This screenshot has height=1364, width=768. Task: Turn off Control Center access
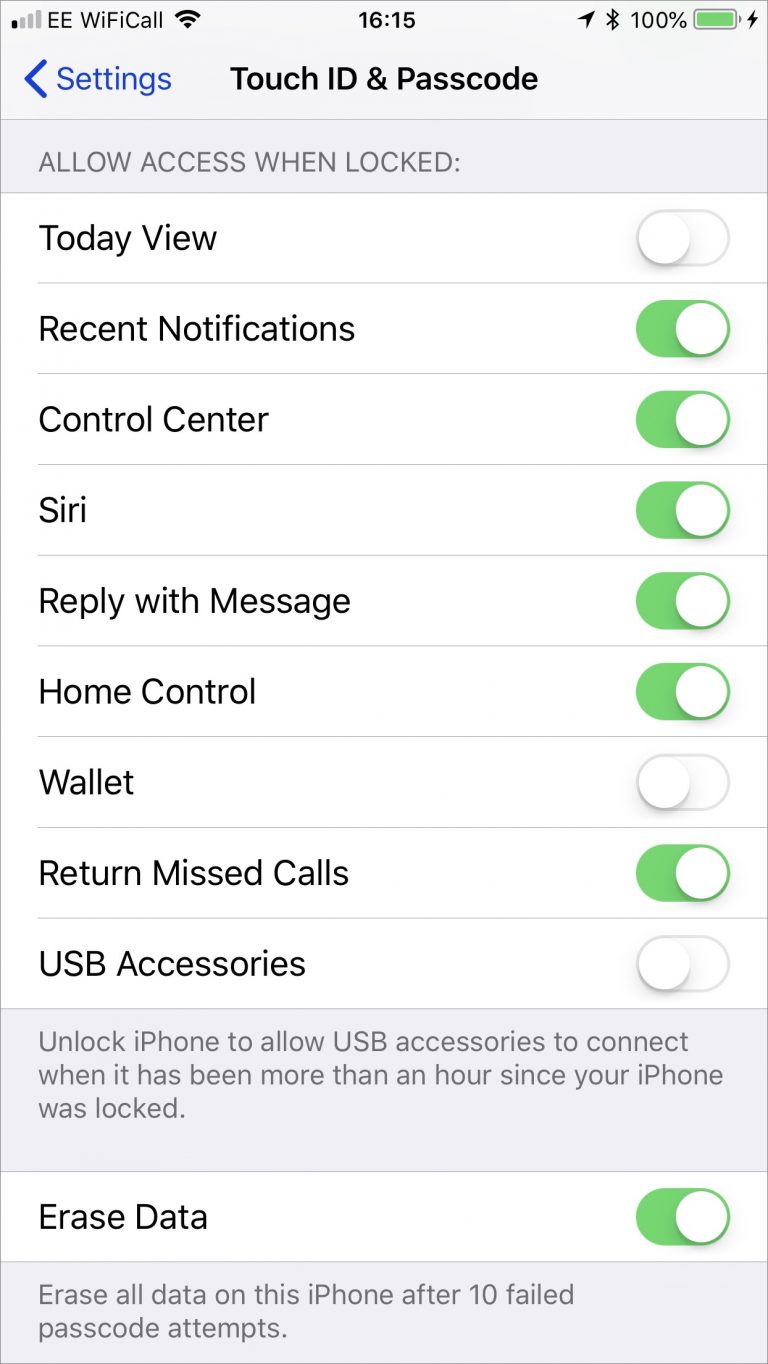pos(682,420)
